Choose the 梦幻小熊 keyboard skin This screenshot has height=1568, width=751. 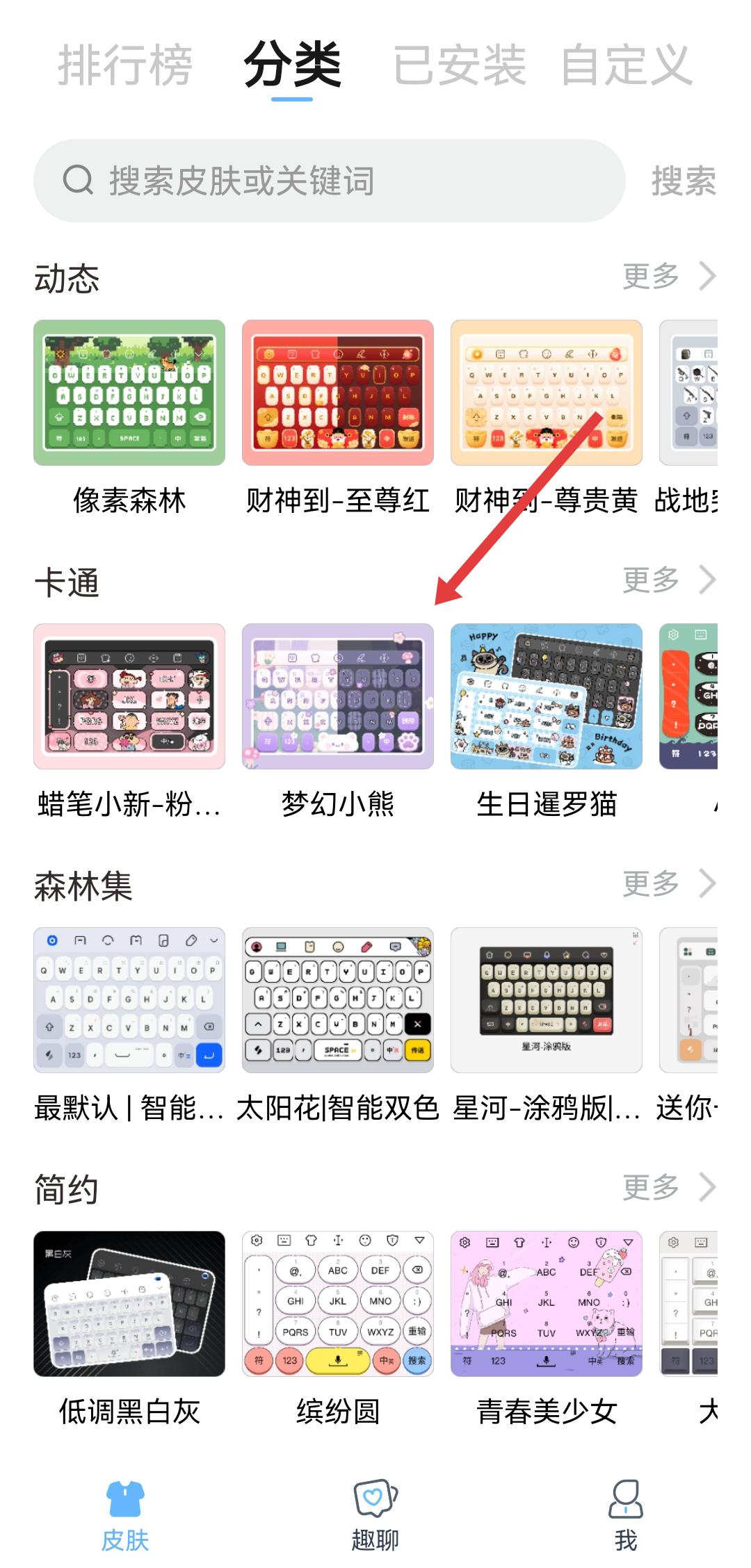click(338, 696)
